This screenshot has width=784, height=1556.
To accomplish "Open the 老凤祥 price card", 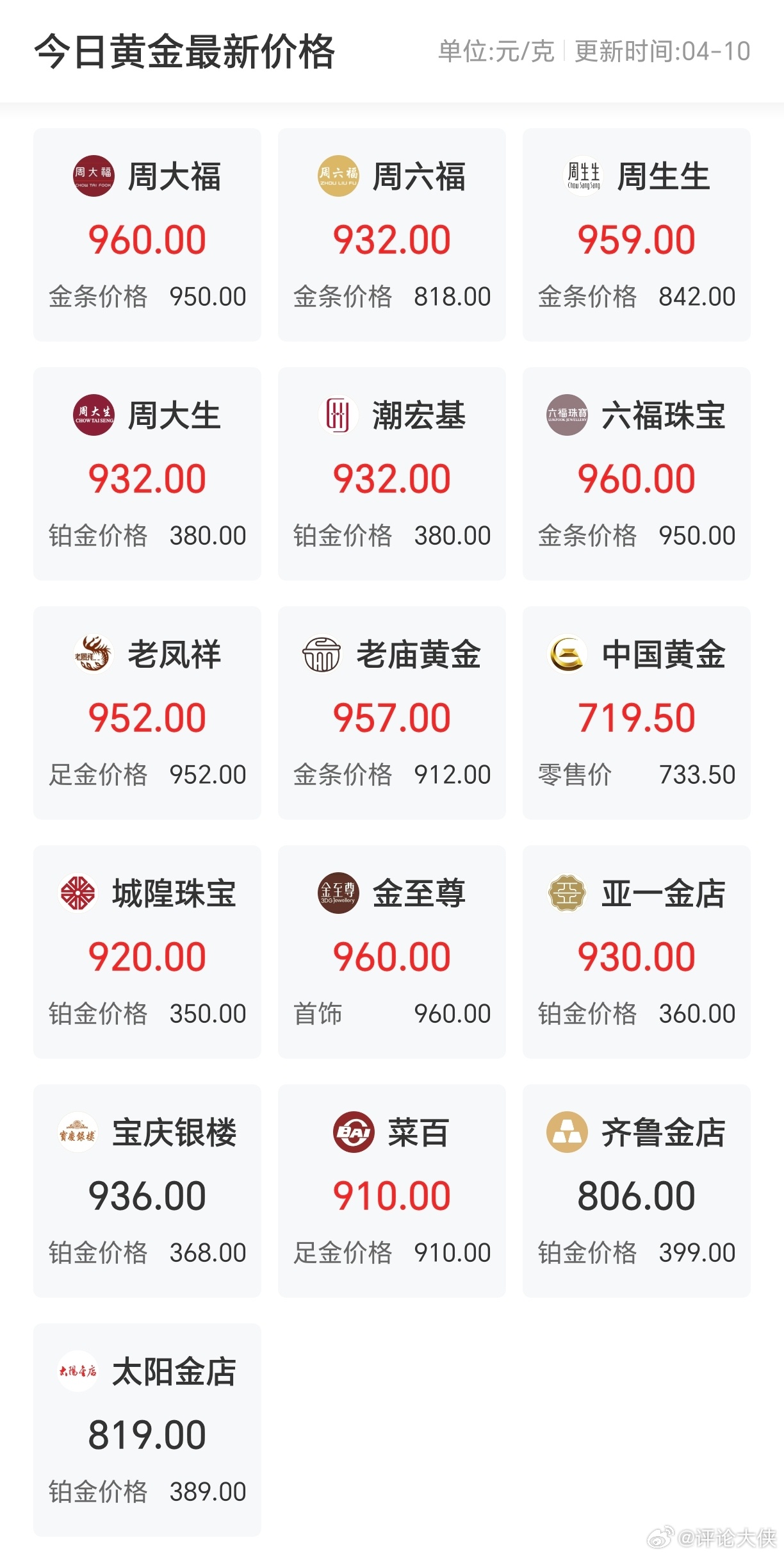I will pos(147,713).
